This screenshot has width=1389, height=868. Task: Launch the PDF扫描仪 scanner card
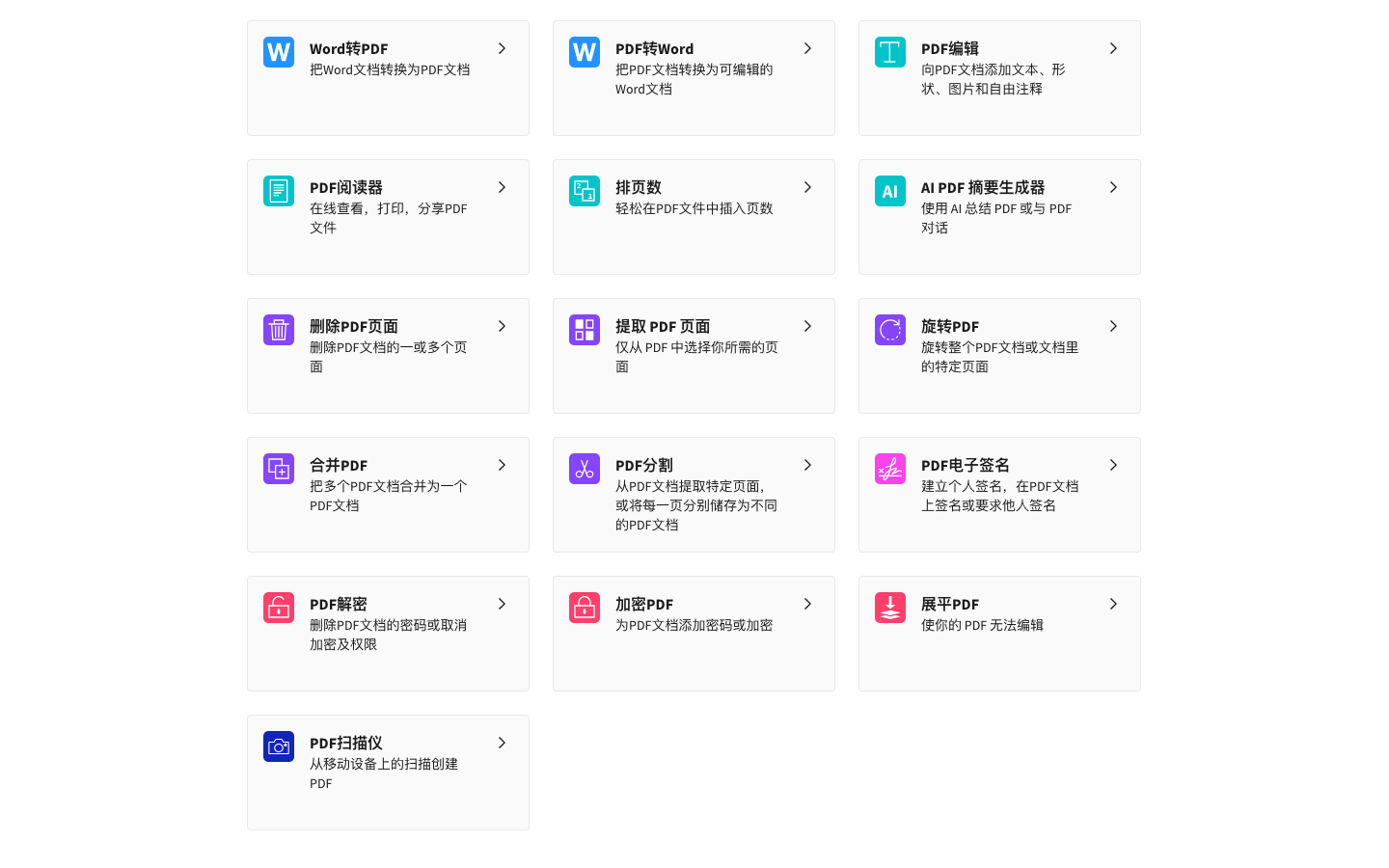(388, 773)
